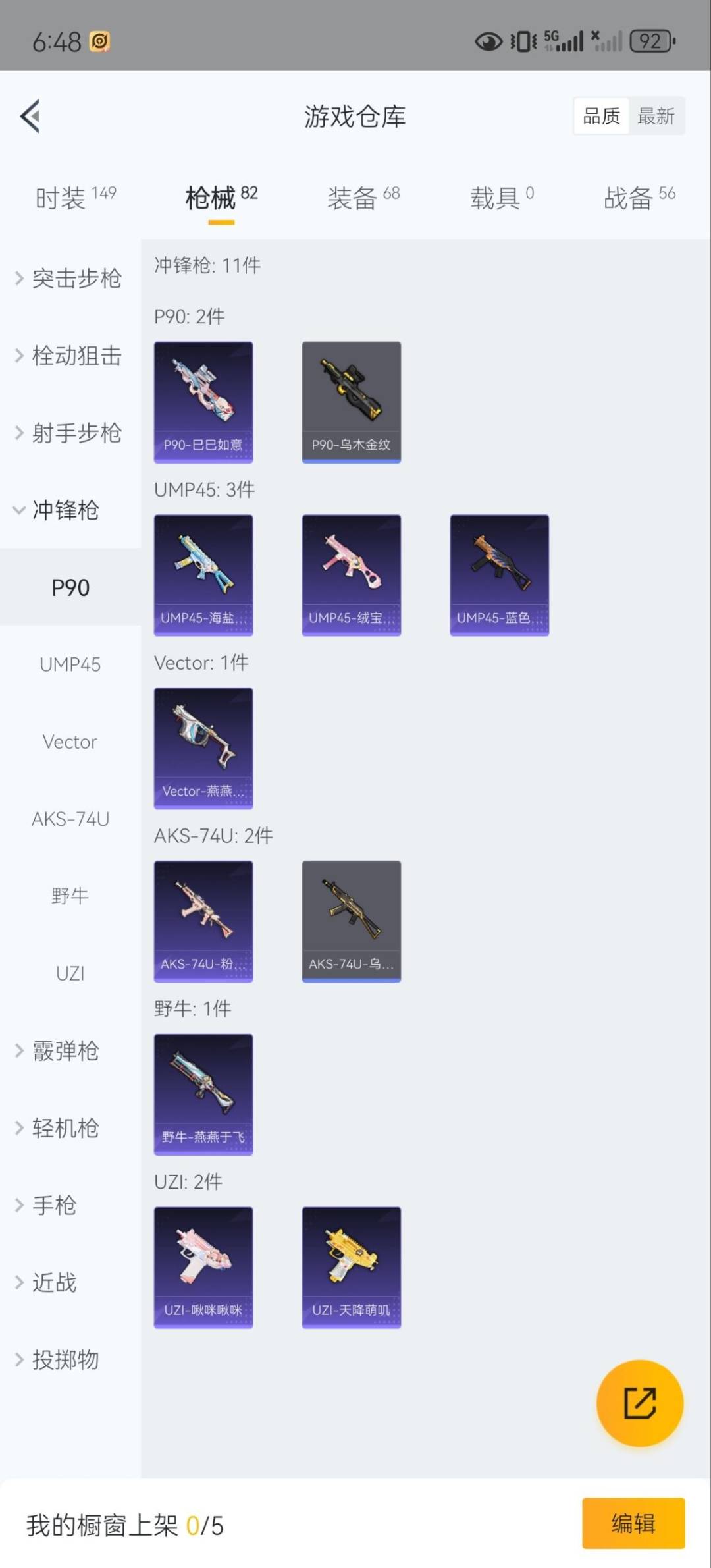Screen dimensions: 711x1568
Task: Select UMP45 in the sidebar
Action: (70, 664)
